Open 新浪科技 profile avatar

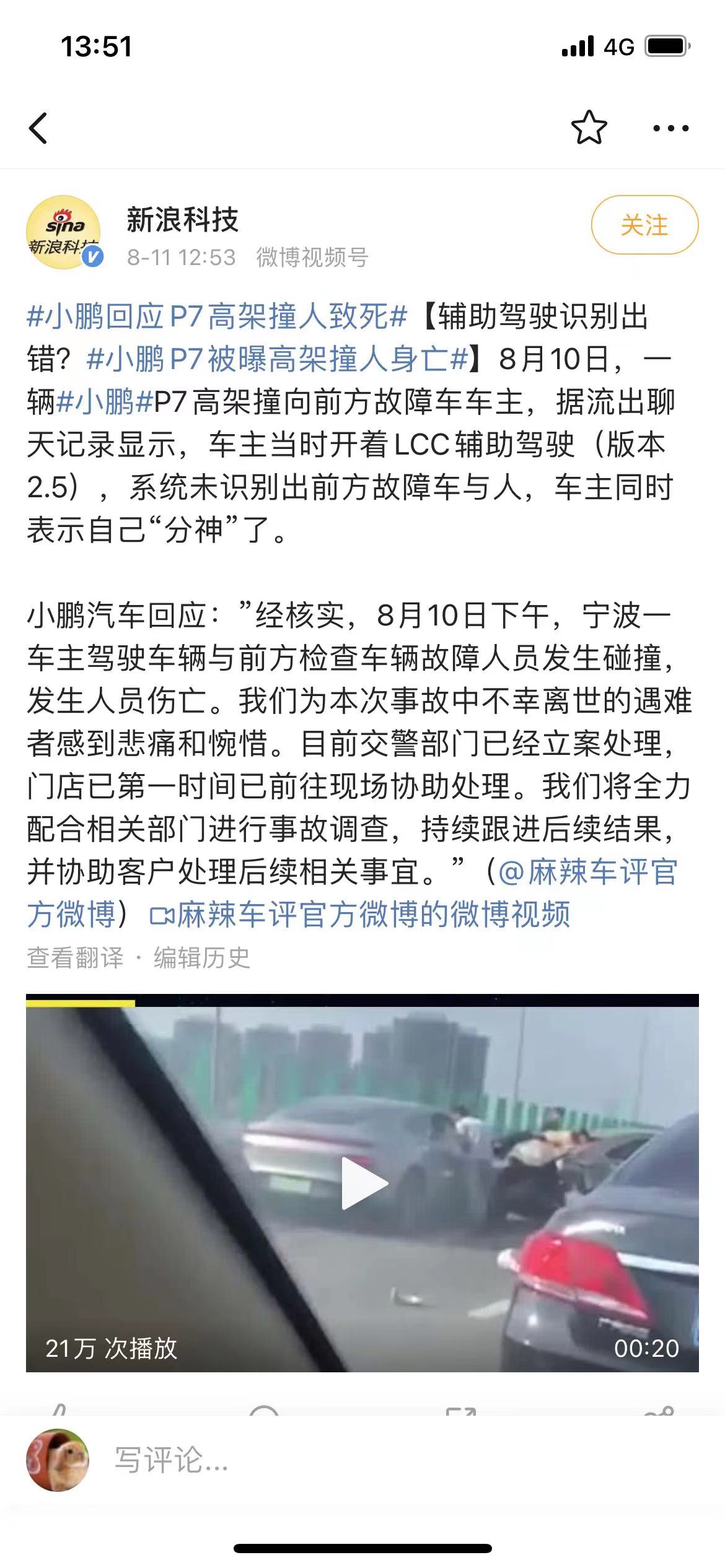pyautogui.click(x=63, y=233)
